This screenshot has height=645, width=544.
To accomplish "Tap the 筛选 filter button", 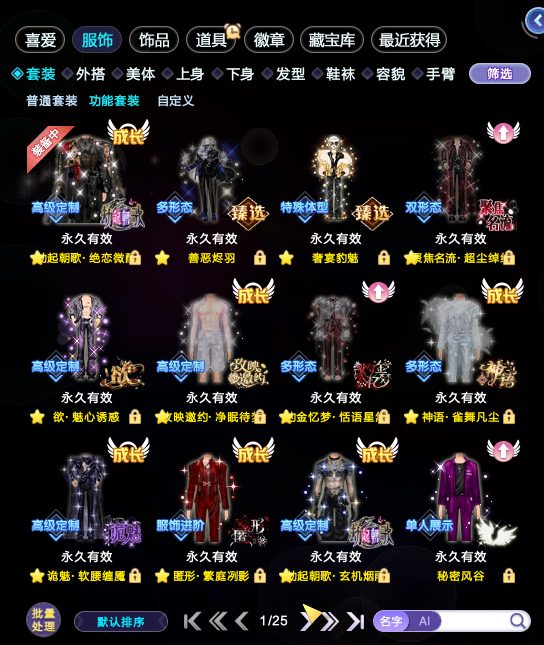I will coord(500,74).
